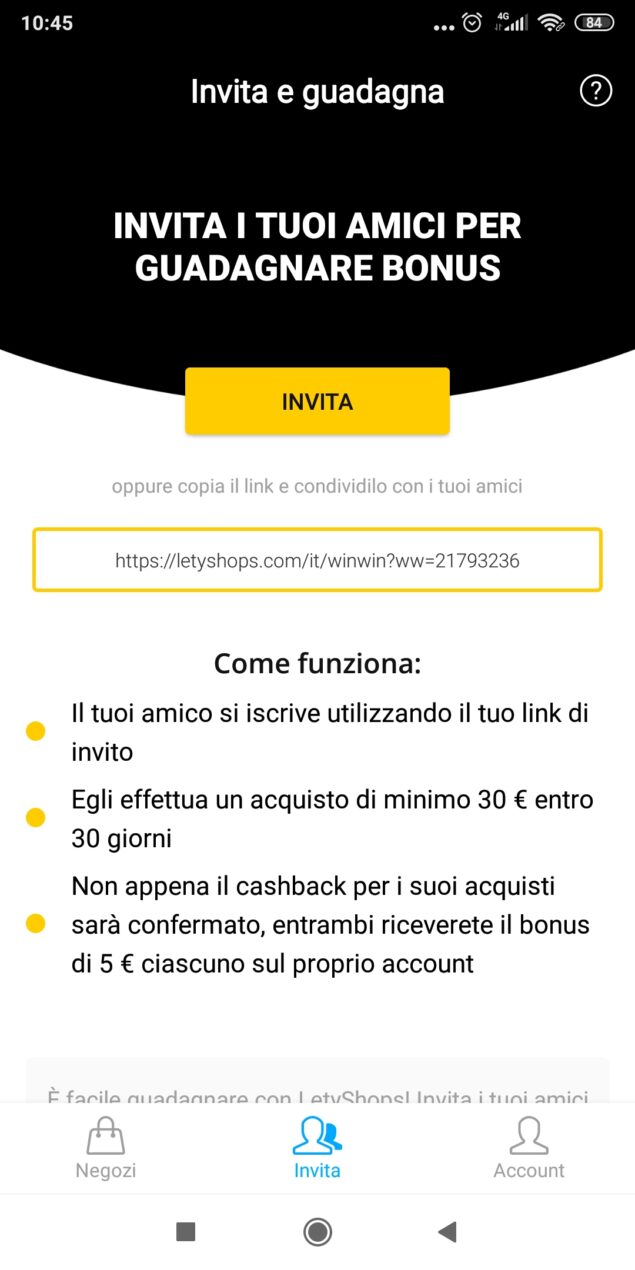Go to the Account tab
Viewport: 635px width, 1270px height.
529,1148
